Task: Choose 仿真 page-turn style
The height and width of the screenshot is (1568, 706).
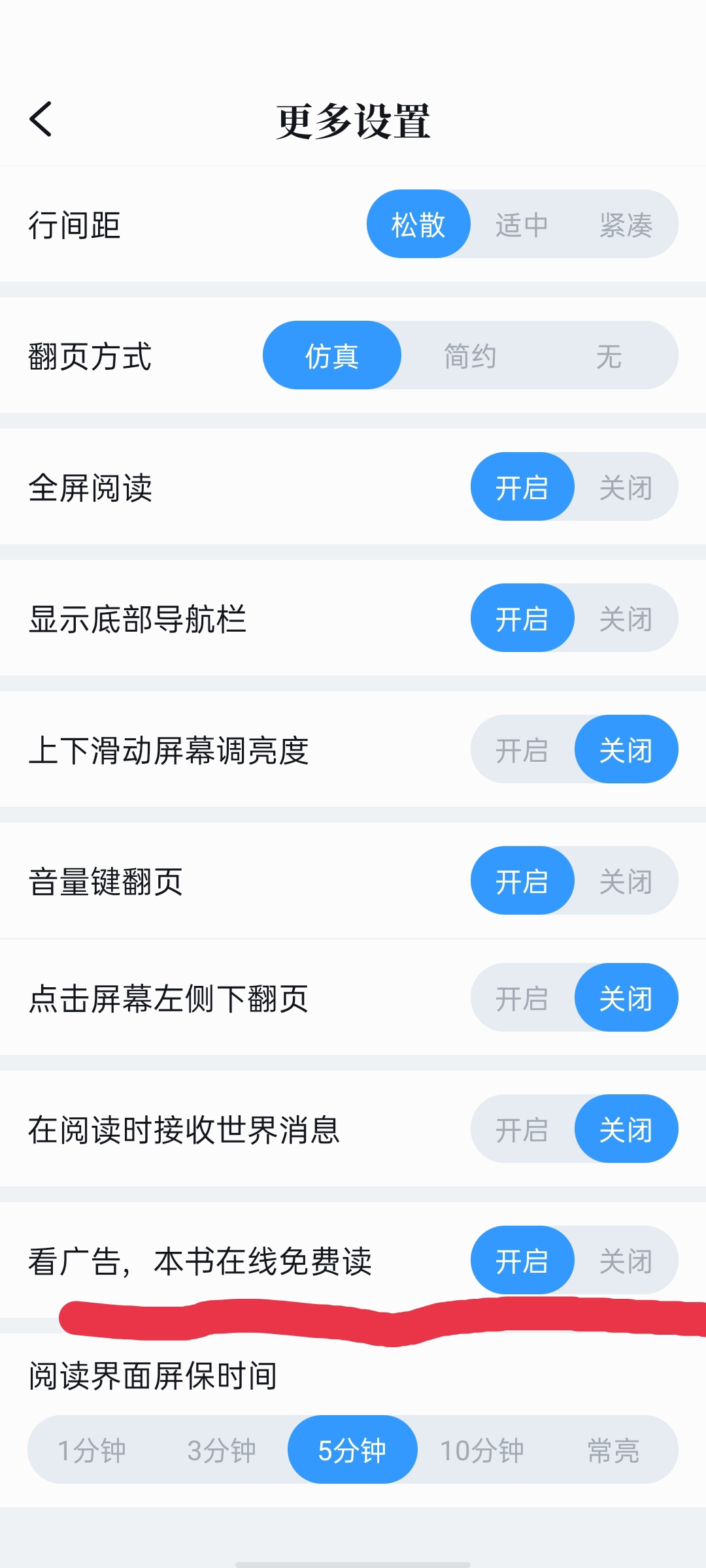Action: pos(332,356)
